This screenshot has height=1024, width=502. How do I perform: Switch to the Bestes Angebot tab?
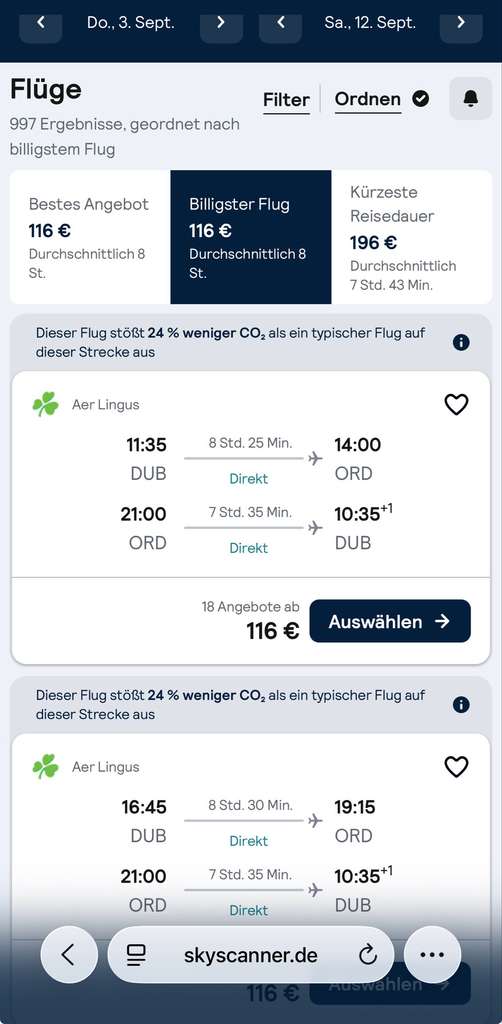(x=90, y=237)
